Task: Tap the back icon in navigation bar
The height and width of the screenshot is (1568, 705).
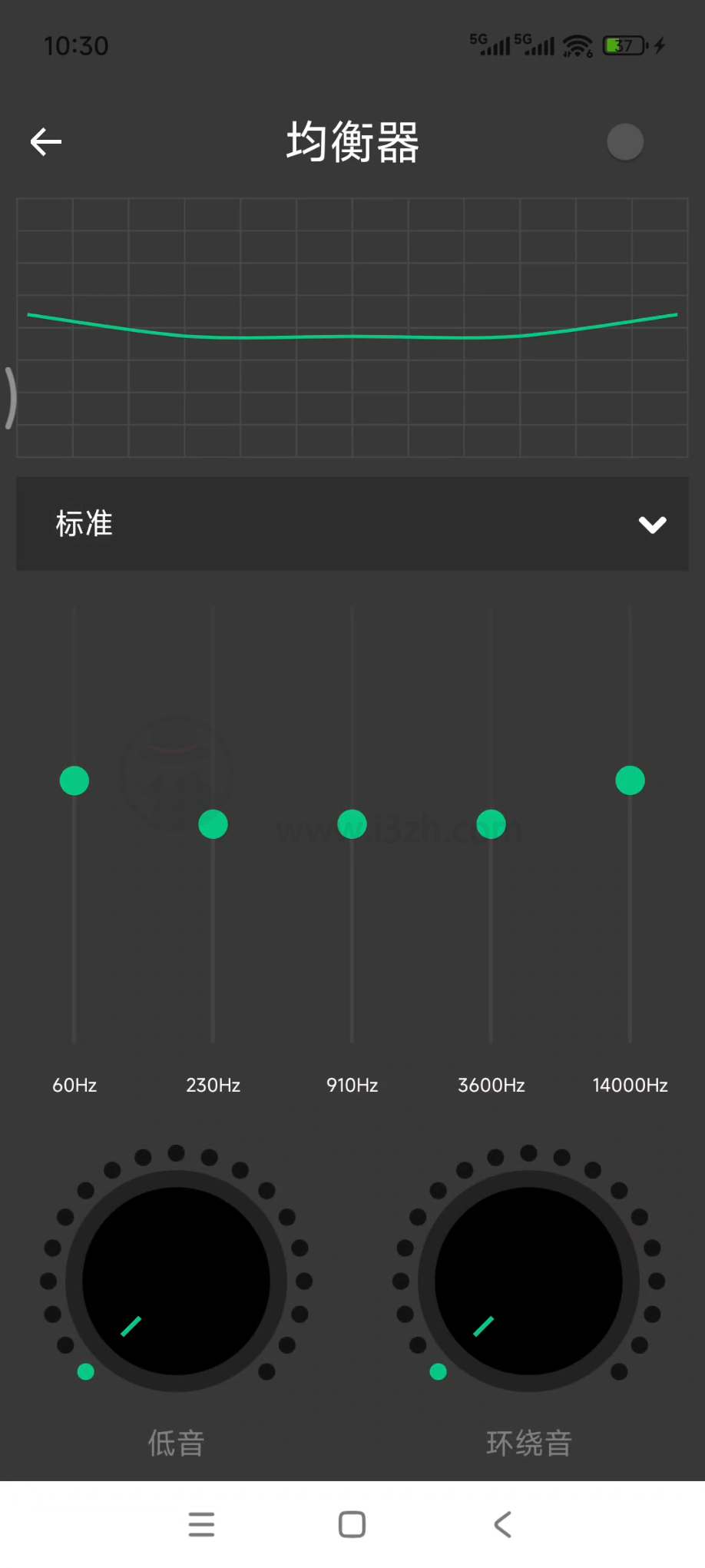Action: point(501,1524)
